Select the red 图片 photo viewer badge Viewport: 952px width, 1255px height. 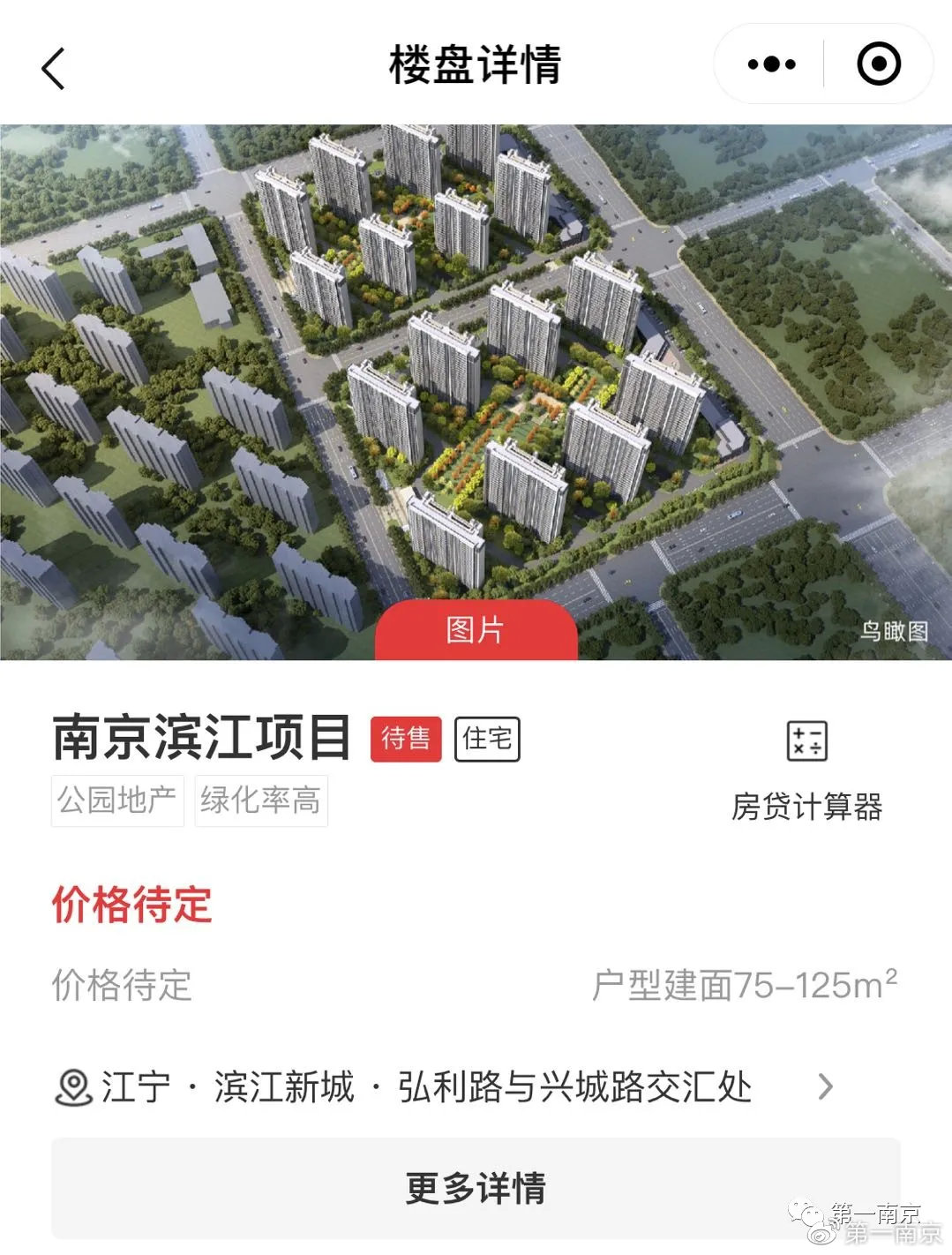point(476,630)
